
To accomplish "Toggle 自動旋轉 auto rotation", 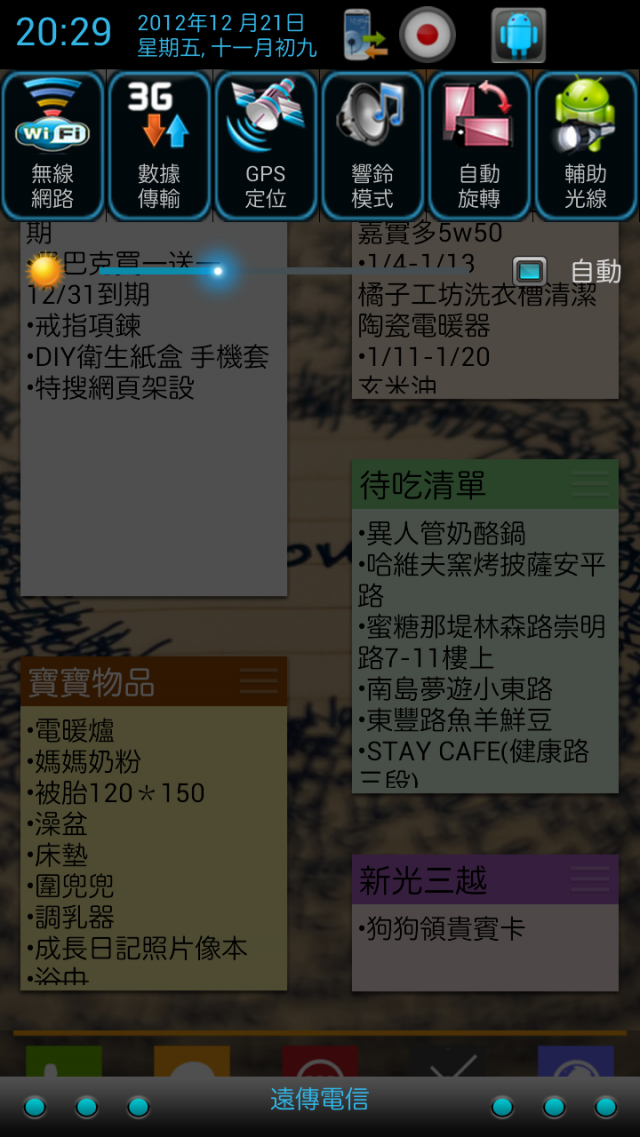I will [479, 145].
